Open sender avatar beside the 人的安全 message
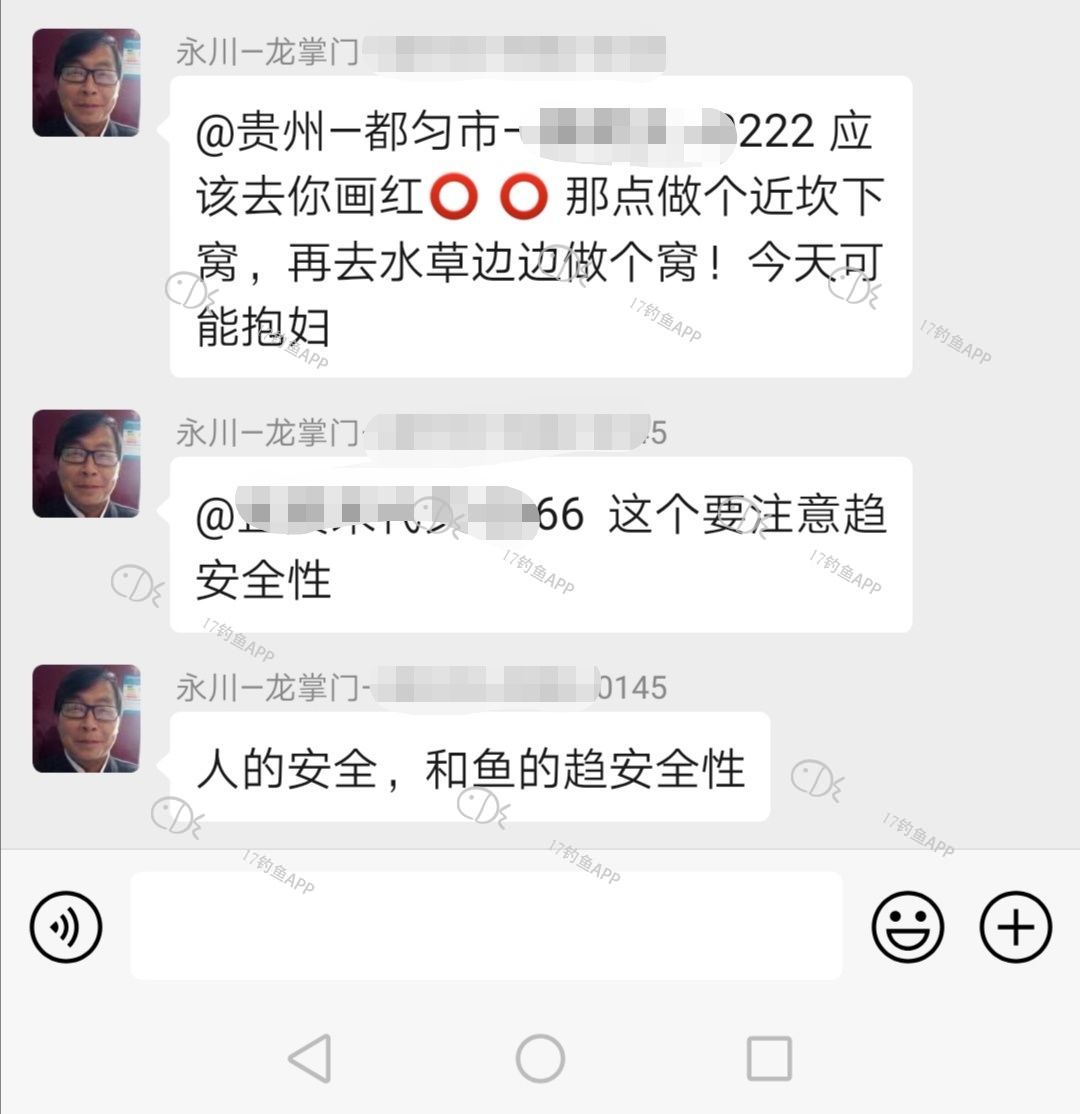Image resolution: width=1080 pixels, height=1114 pixels. click(x=86, y=718)
